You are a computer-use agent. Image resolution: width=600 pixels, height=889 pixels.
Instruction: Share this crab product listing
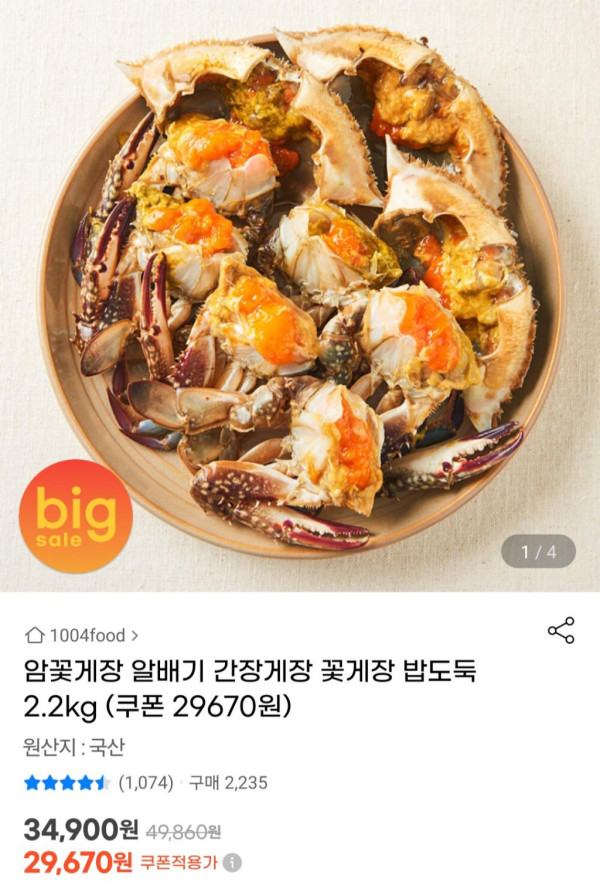coord(561,630)
